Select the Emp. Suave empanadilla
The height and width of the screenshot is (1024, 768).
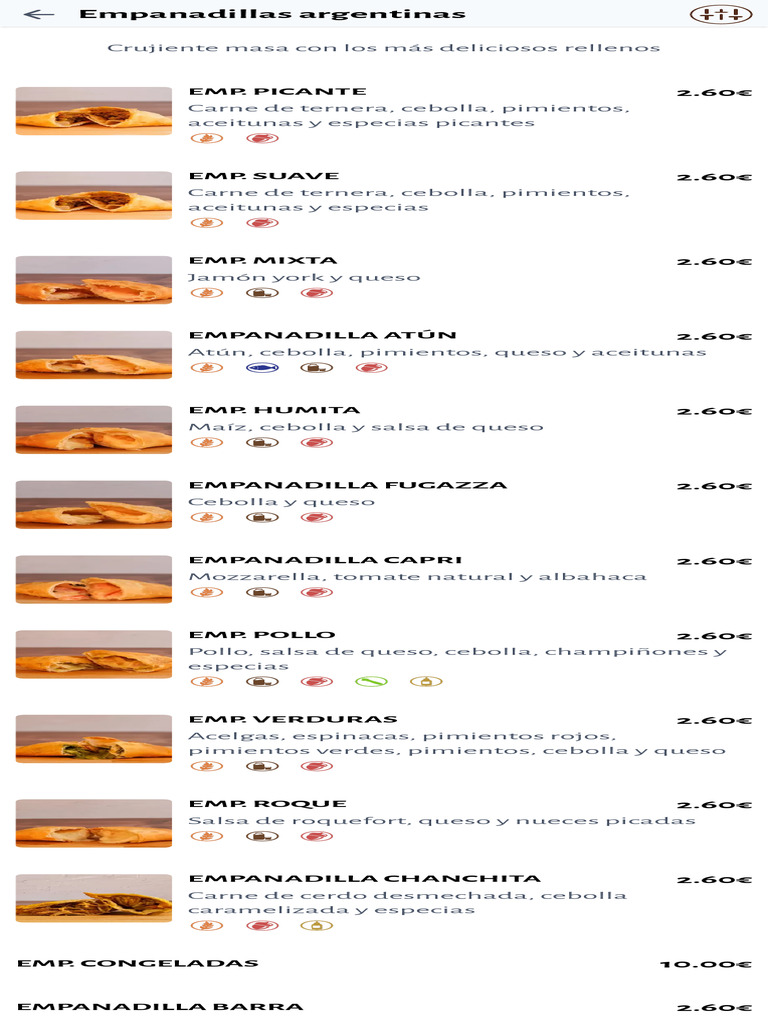383,195
